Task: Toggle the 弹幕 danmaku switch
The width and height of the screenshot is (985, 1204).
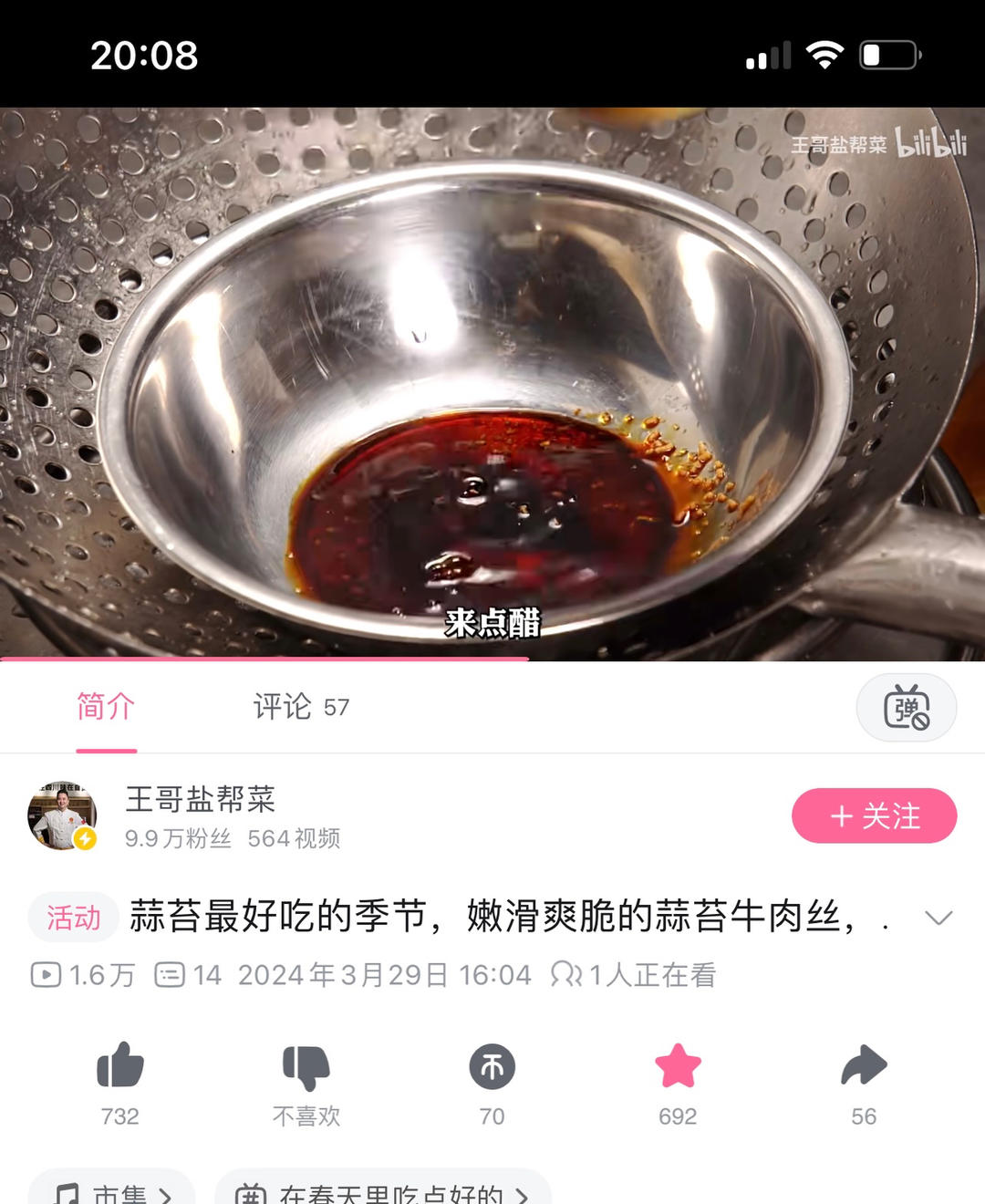Action: coord(906,707)
